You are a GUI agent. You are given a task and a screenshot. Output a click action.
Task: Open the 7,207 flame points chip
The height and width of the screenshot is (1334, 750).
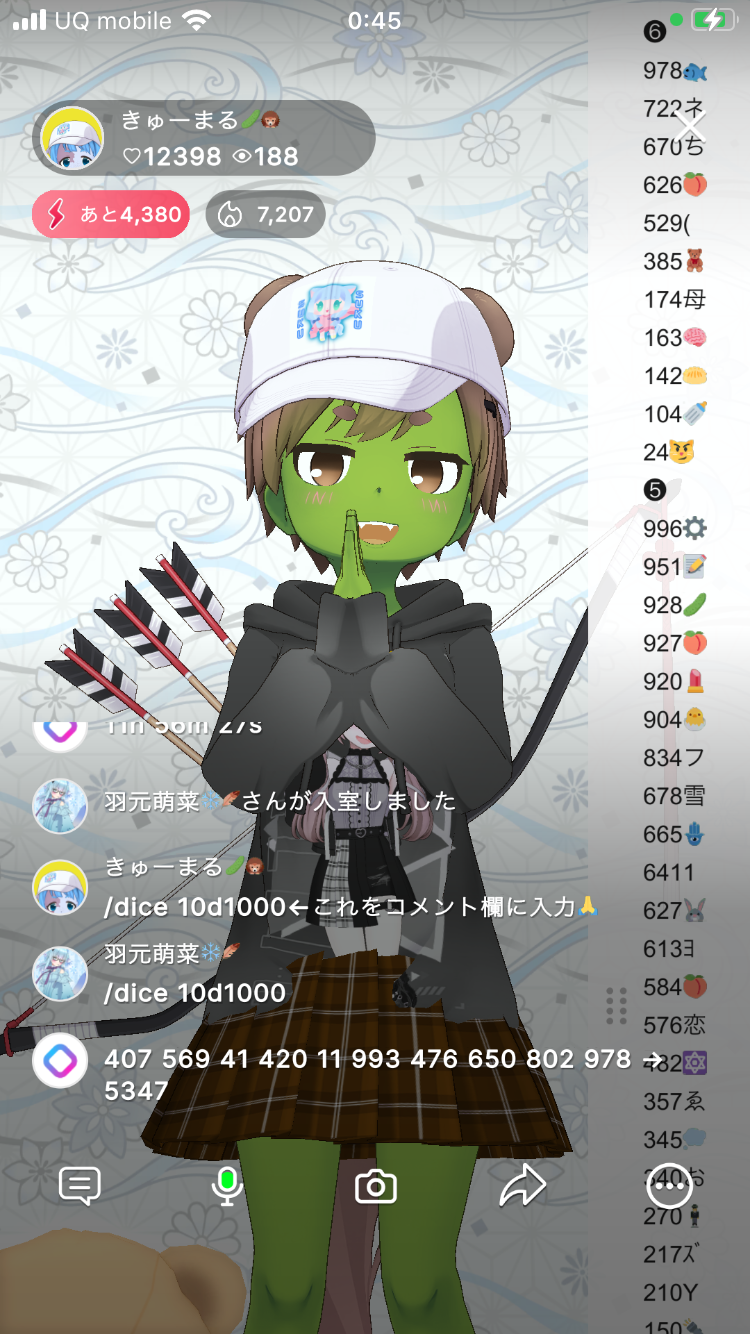tap(266, 214)
